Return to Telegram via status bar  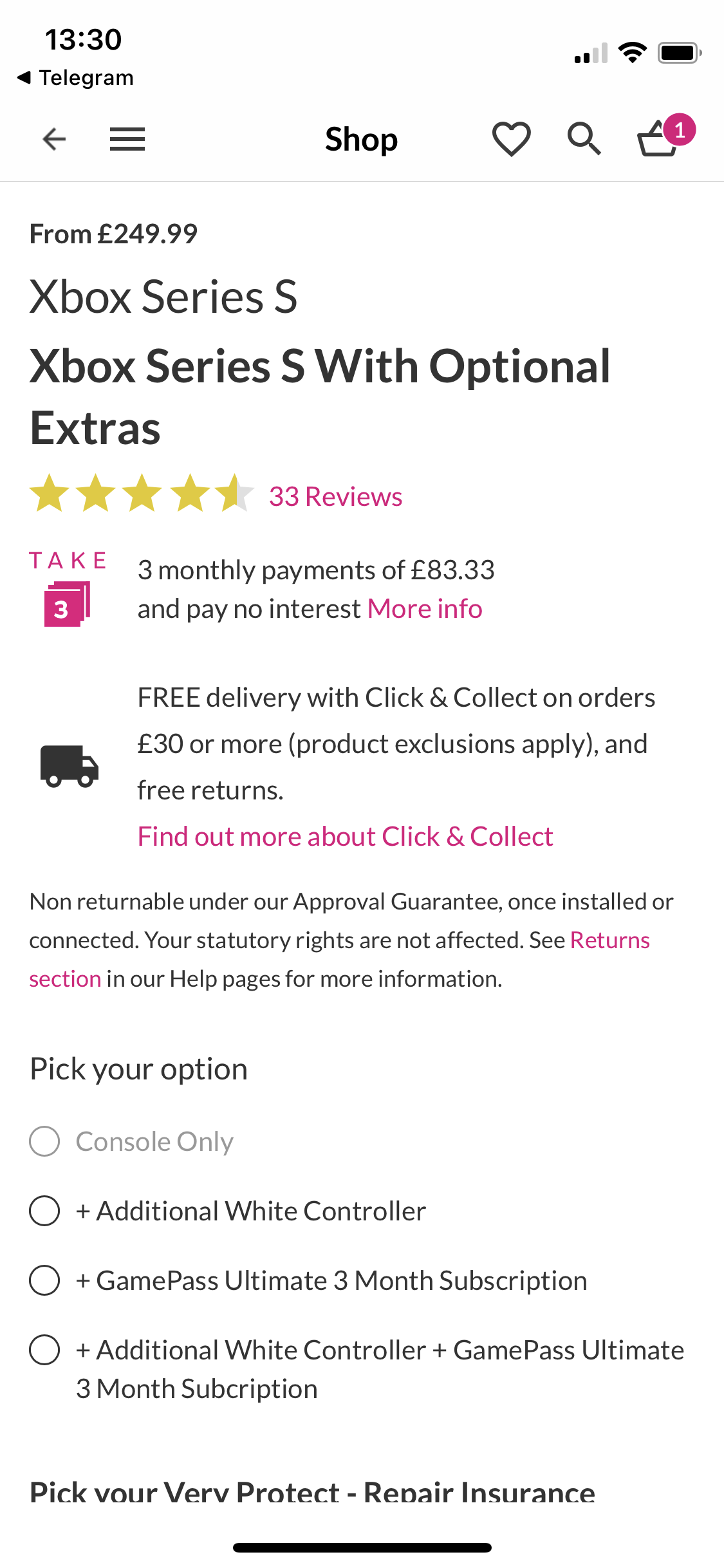pos(75,78)
